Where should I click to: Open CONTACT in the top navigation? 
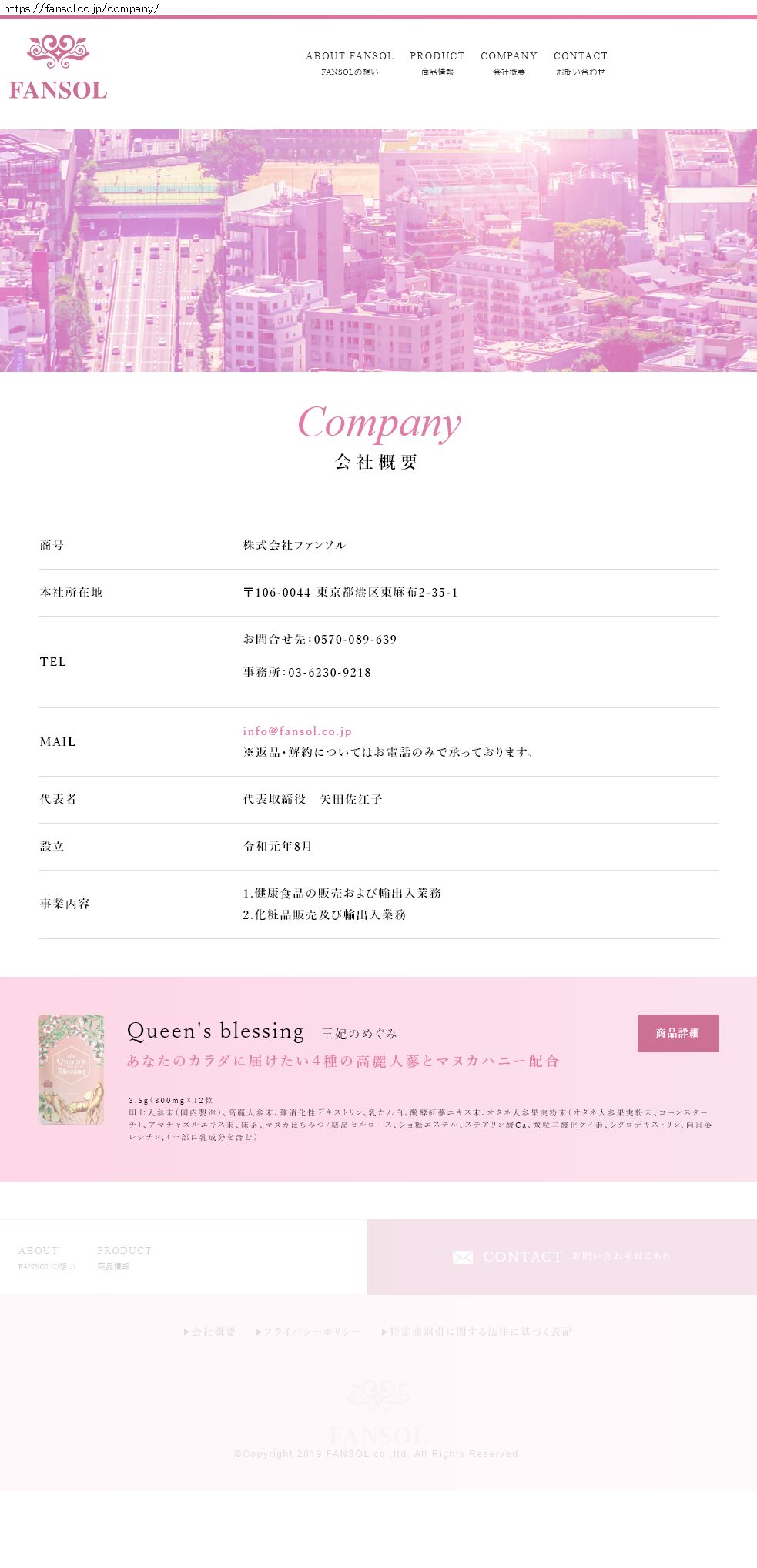(580, 62)
